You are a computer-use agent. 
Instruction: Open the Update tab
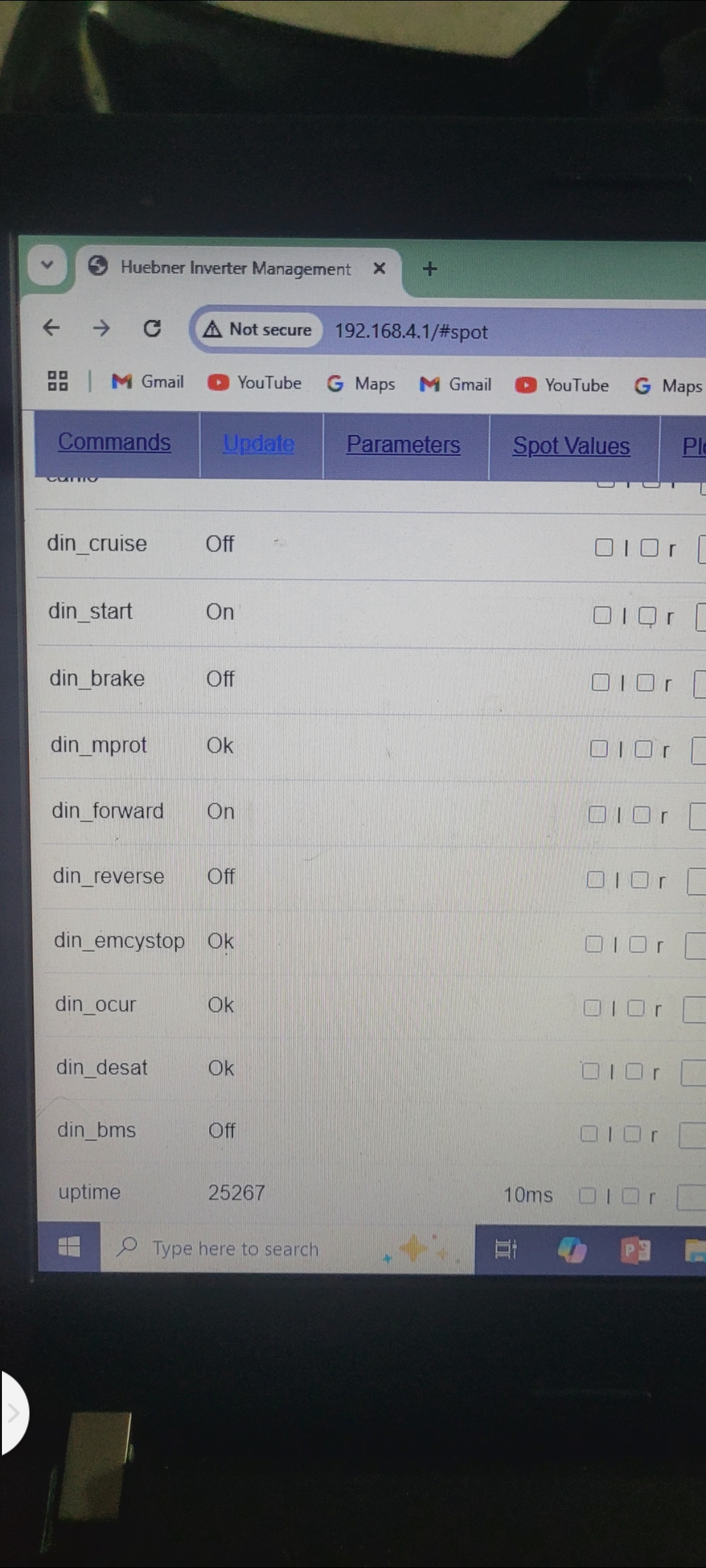[x=259, y=444]
